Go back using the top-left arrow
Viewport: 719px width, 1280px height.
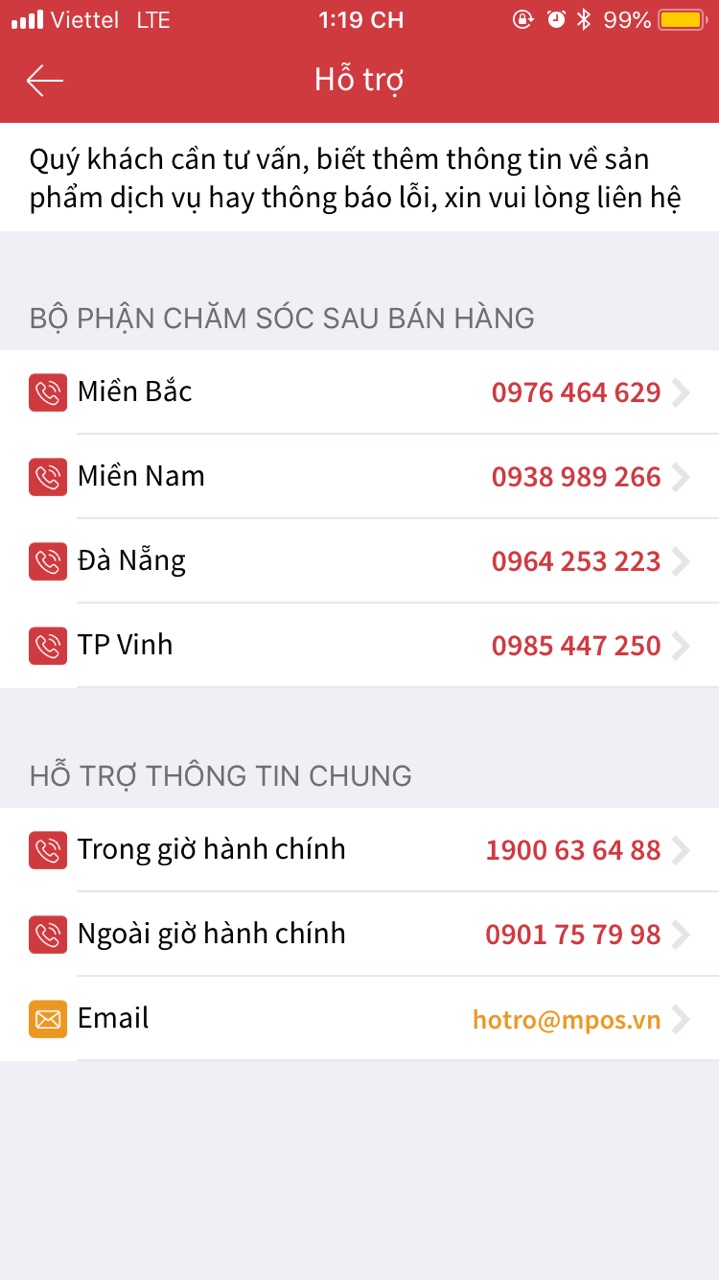[x=45, y=80]
